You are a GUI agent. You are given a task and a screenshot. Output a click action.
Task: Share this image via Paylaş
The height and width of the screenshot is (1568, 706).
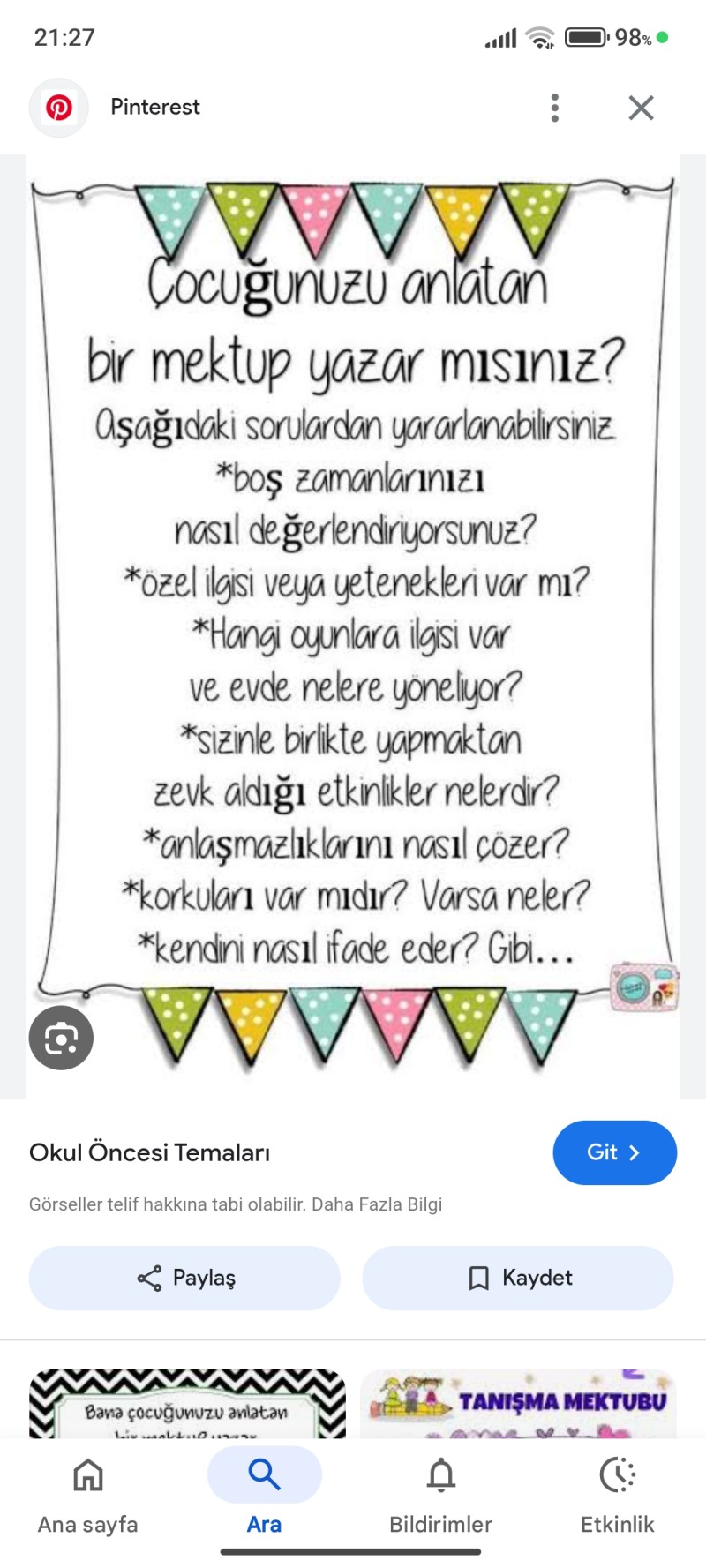[x=184, y=1278]
